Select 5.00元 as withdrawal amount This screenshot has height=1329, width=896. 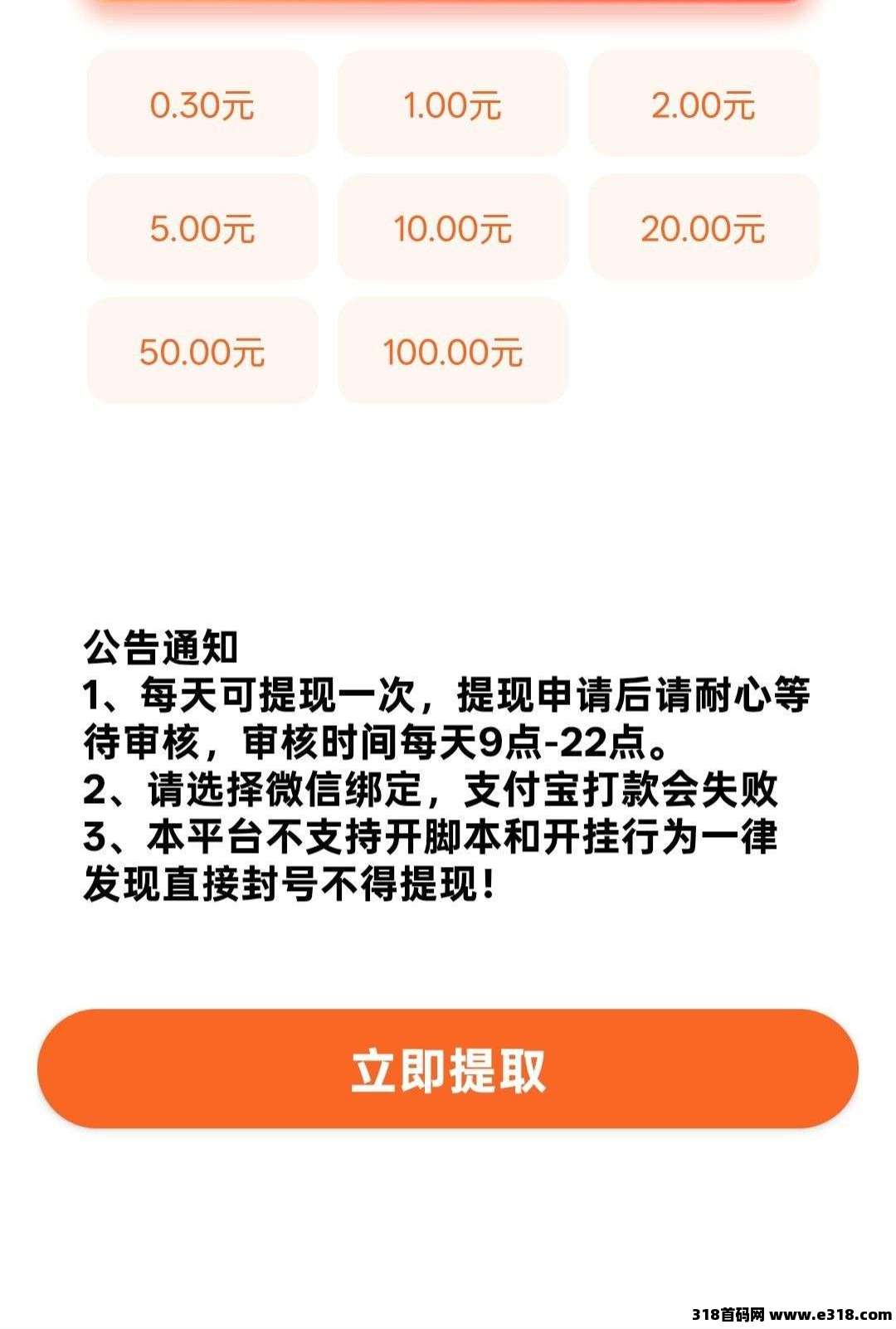[202, 227]
